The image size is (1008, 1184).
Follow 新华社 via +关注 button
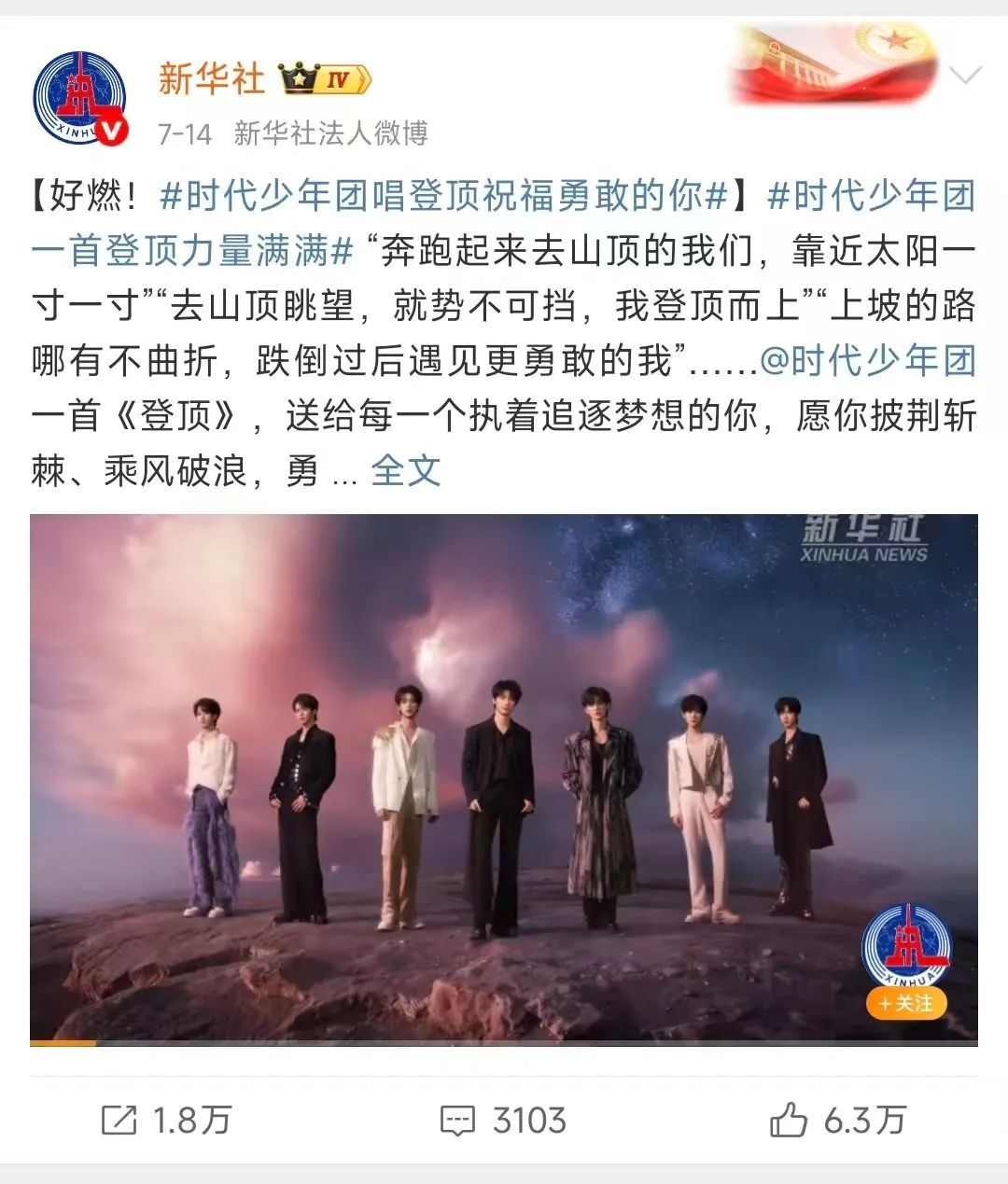pyautogui.click(x=904, y=1003)
